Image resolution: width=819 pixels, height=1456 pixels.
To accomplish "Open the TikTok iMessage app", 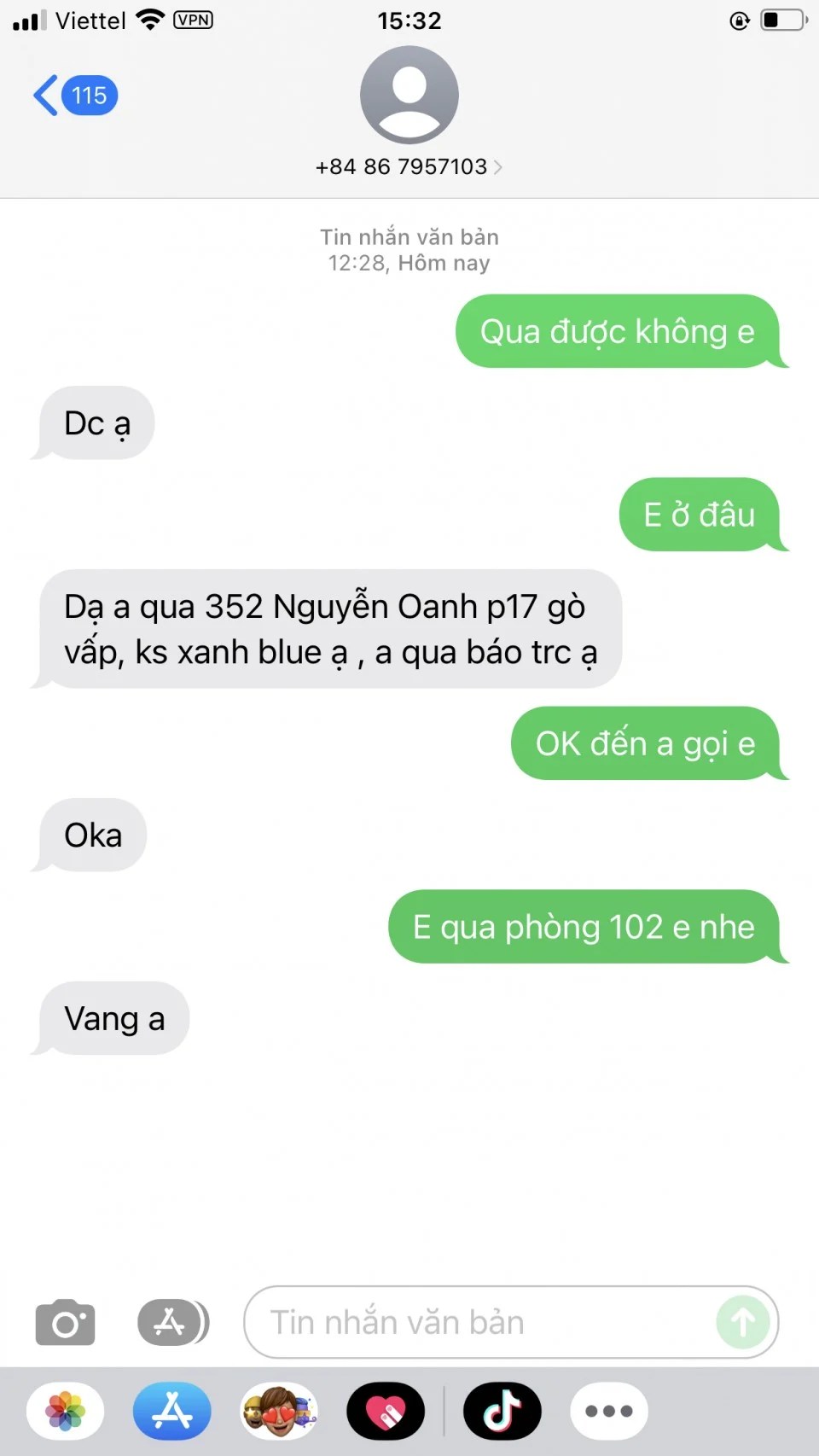I will pos(502,1411).
